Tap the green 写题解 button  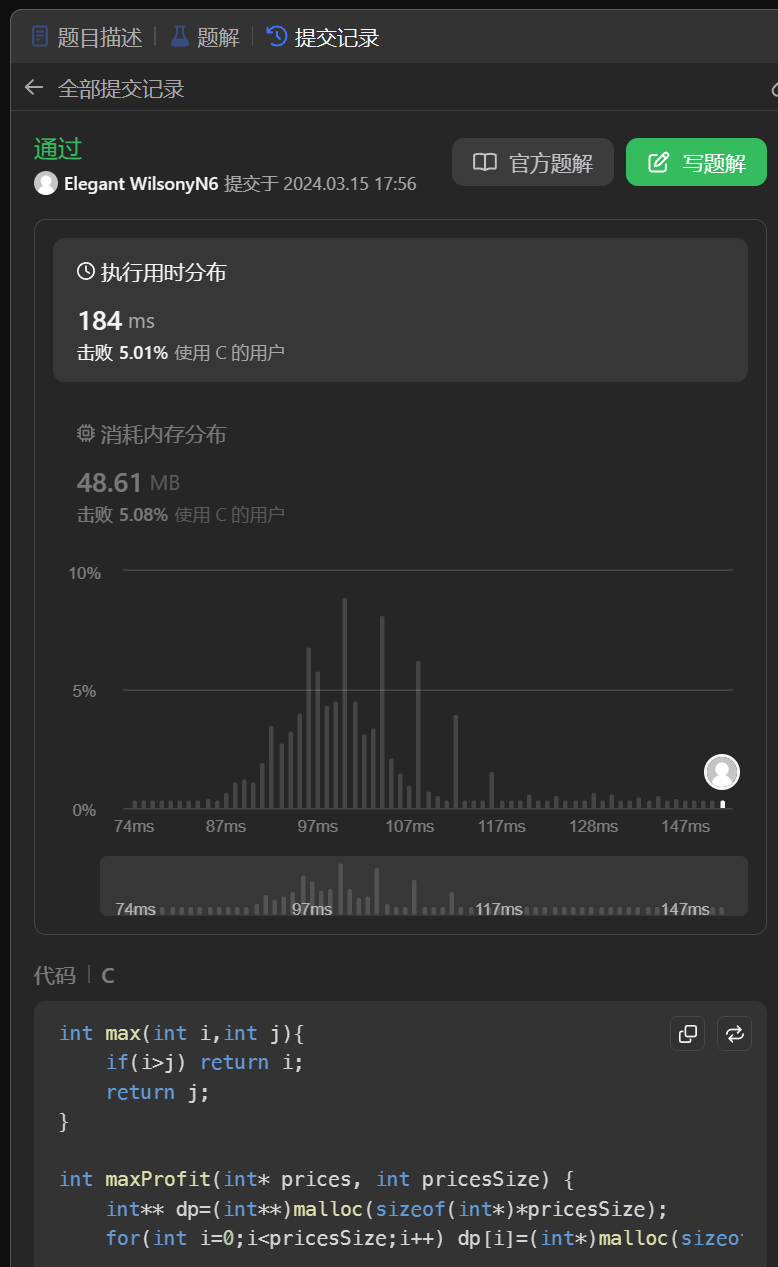pos(696,163)
